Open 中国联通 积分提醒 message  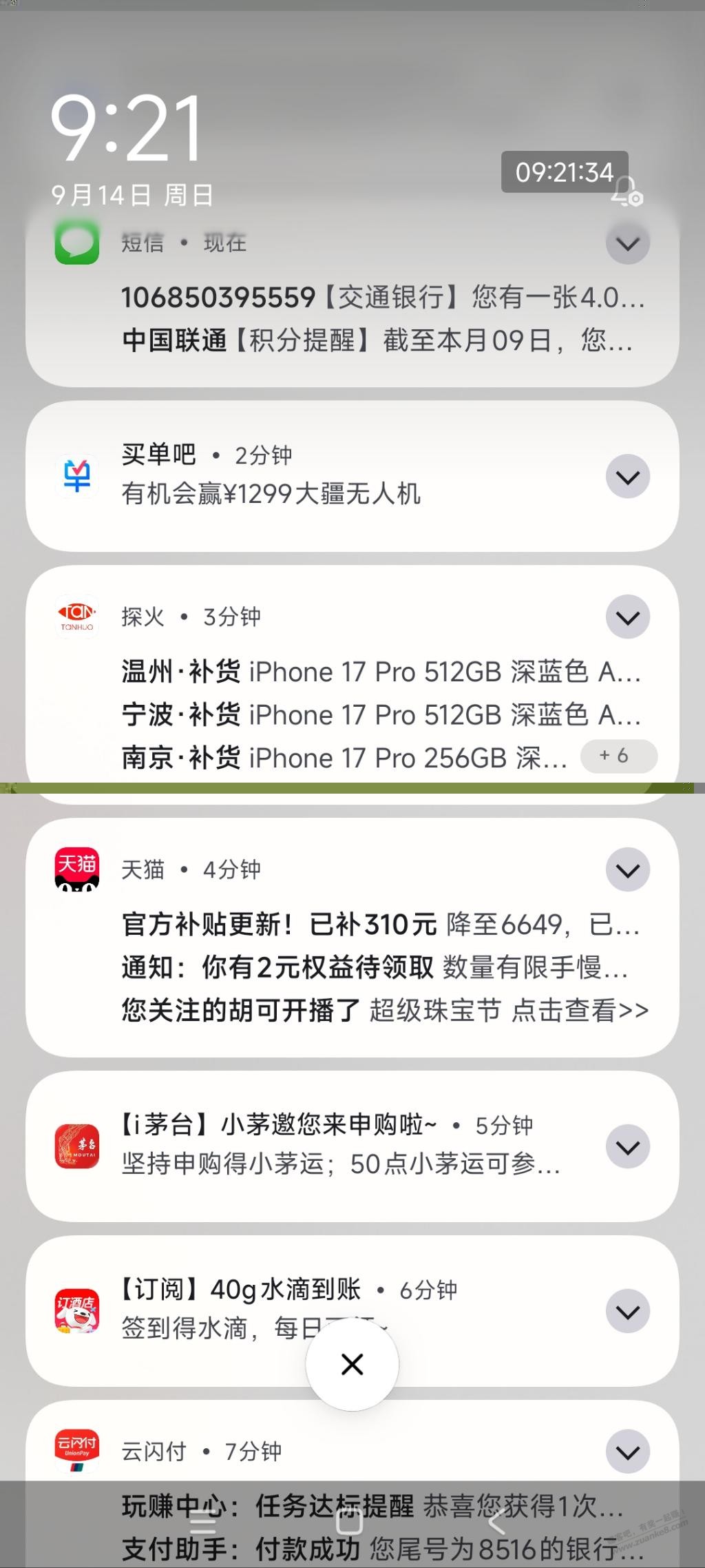tap(377, 340)
